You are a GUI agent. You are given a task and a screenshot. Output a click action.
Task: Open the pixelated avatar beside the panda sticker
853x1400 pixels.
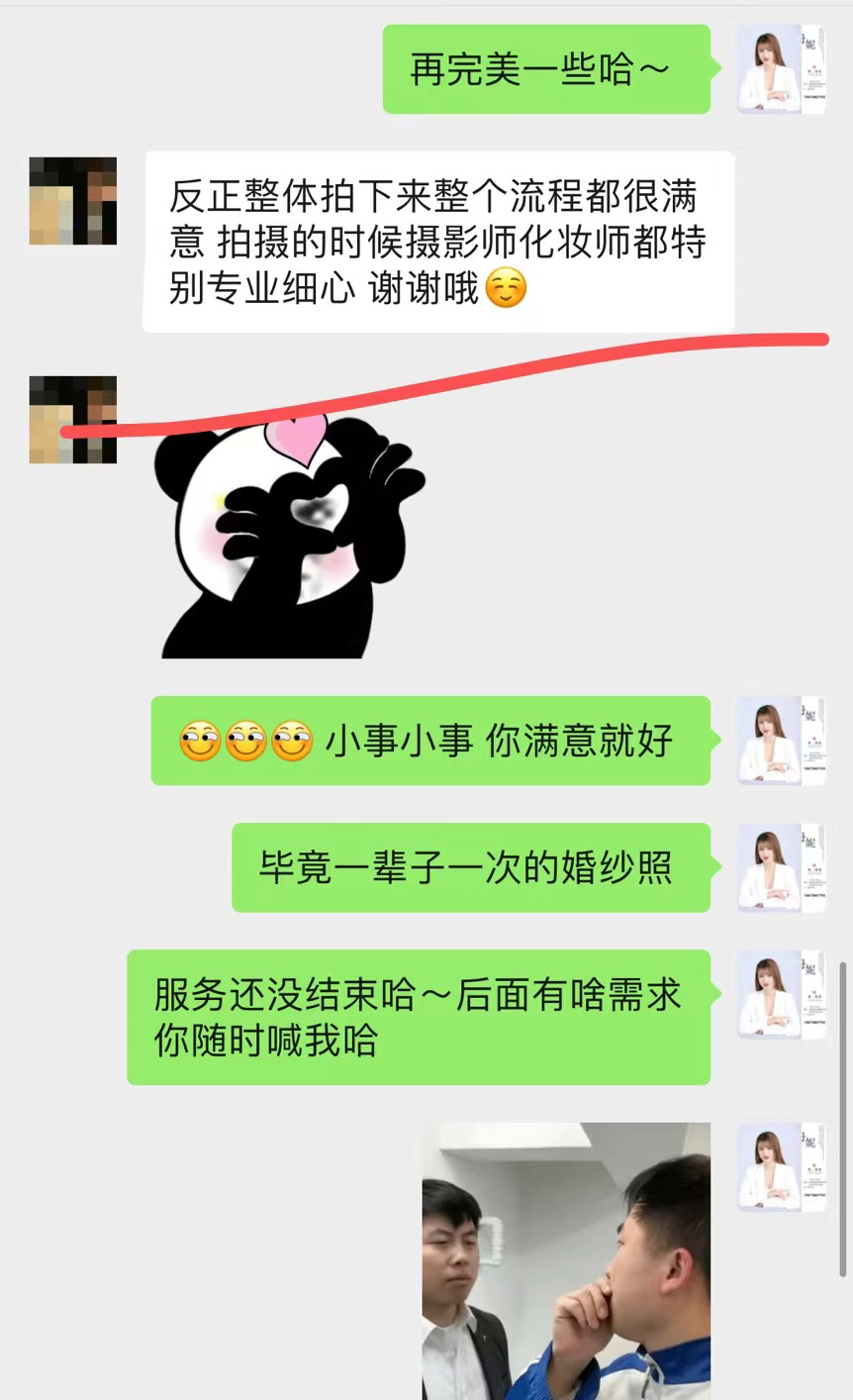[x=73, y=420]
